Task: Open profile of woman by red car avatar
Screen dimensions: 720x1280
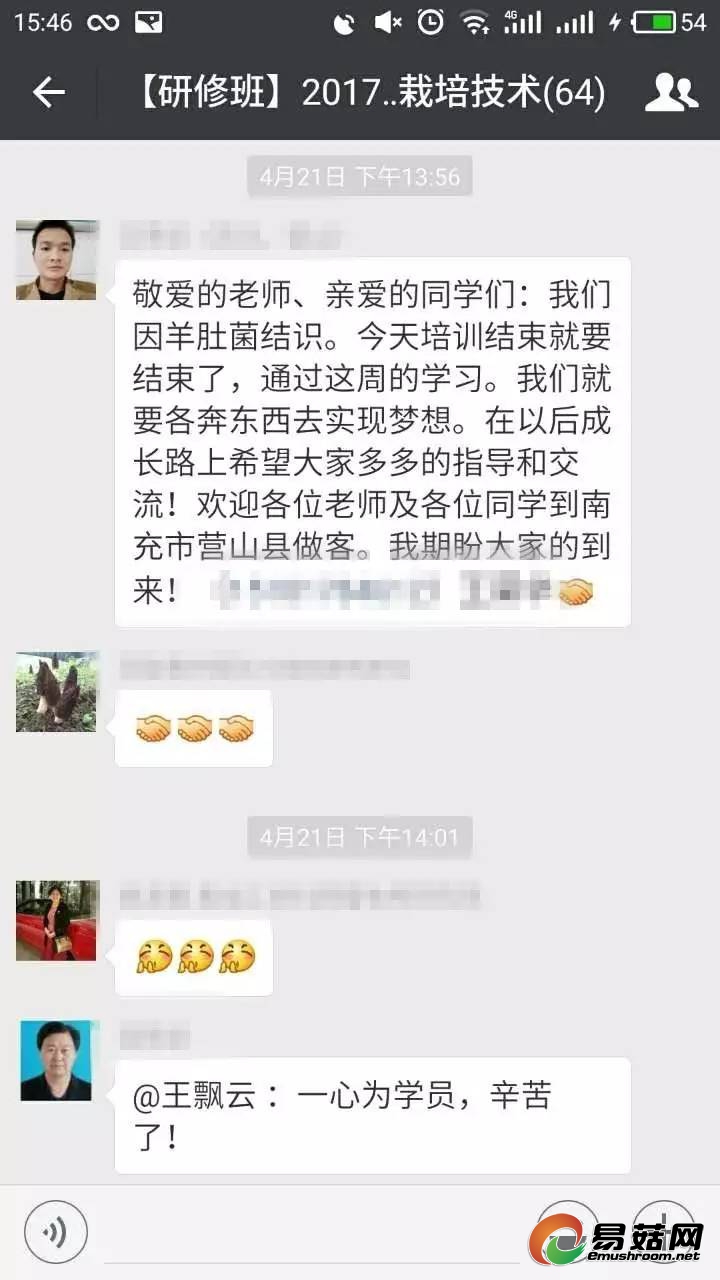Action: click(56, 920)
